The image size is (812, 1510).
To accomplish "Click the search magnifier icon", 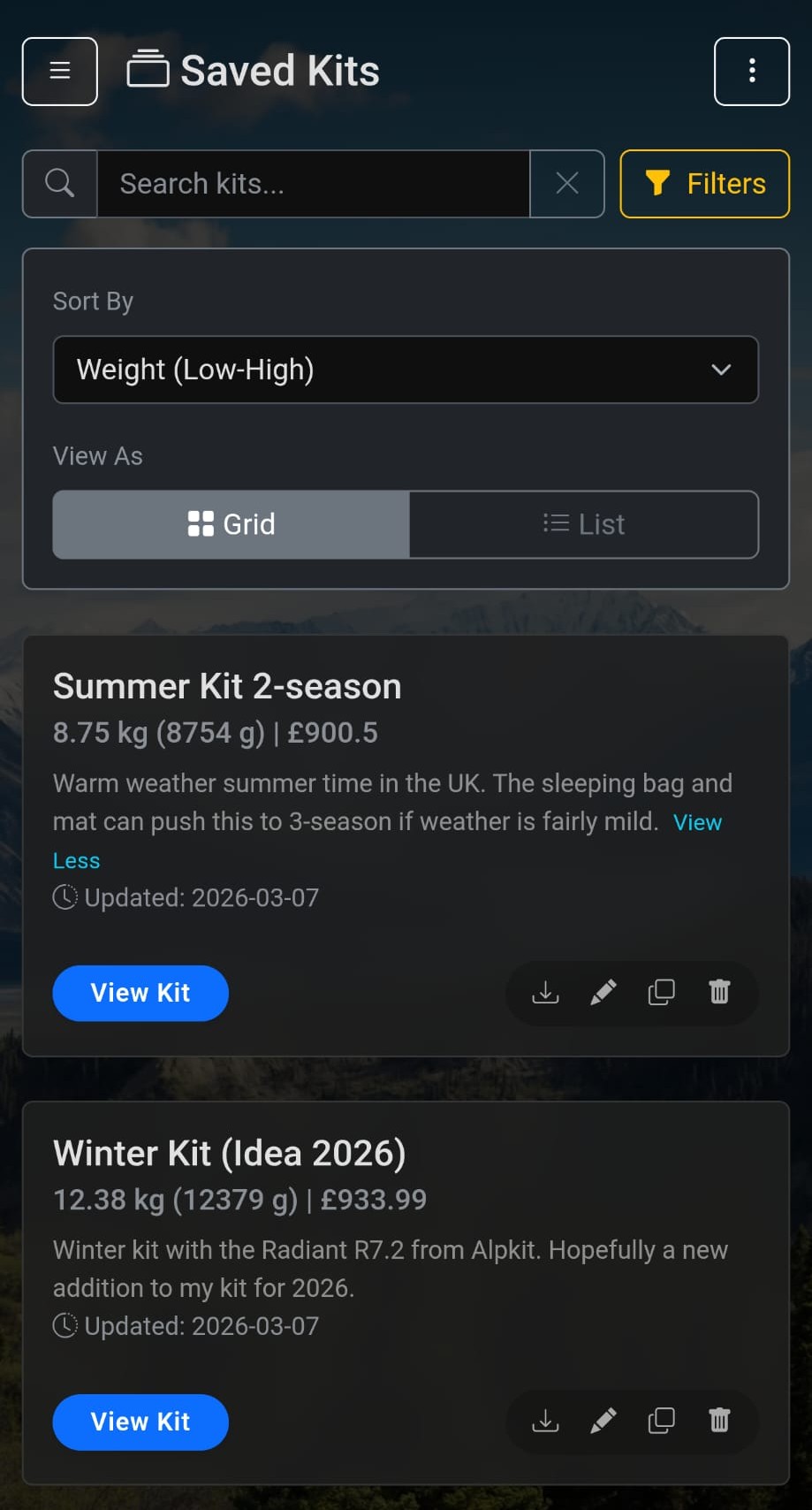I will (x=58, y=184).
